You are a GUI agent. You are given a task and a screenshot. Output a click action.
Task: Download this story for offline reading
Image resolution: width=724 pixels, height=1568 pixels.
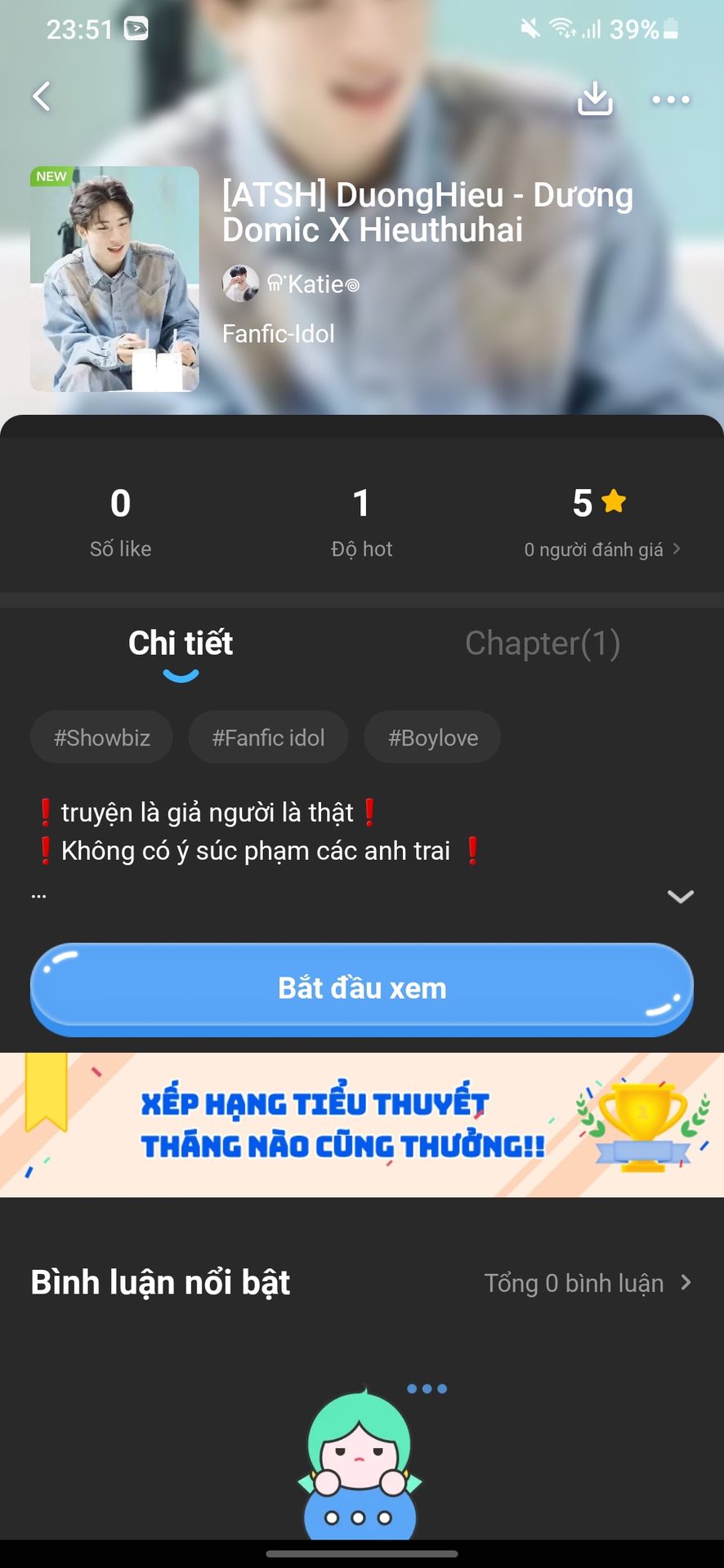point(594,99)
